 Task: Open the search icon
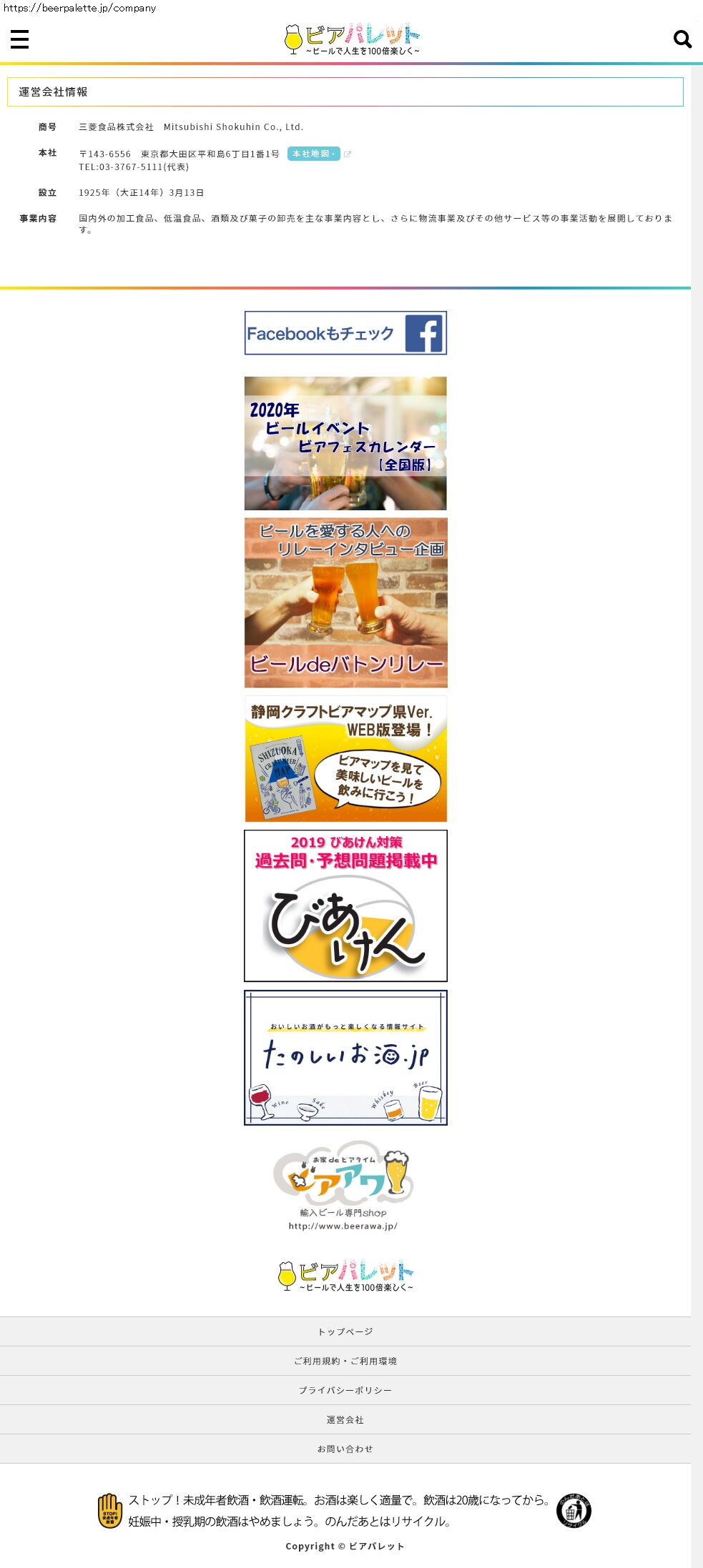[x=682, y=39]
